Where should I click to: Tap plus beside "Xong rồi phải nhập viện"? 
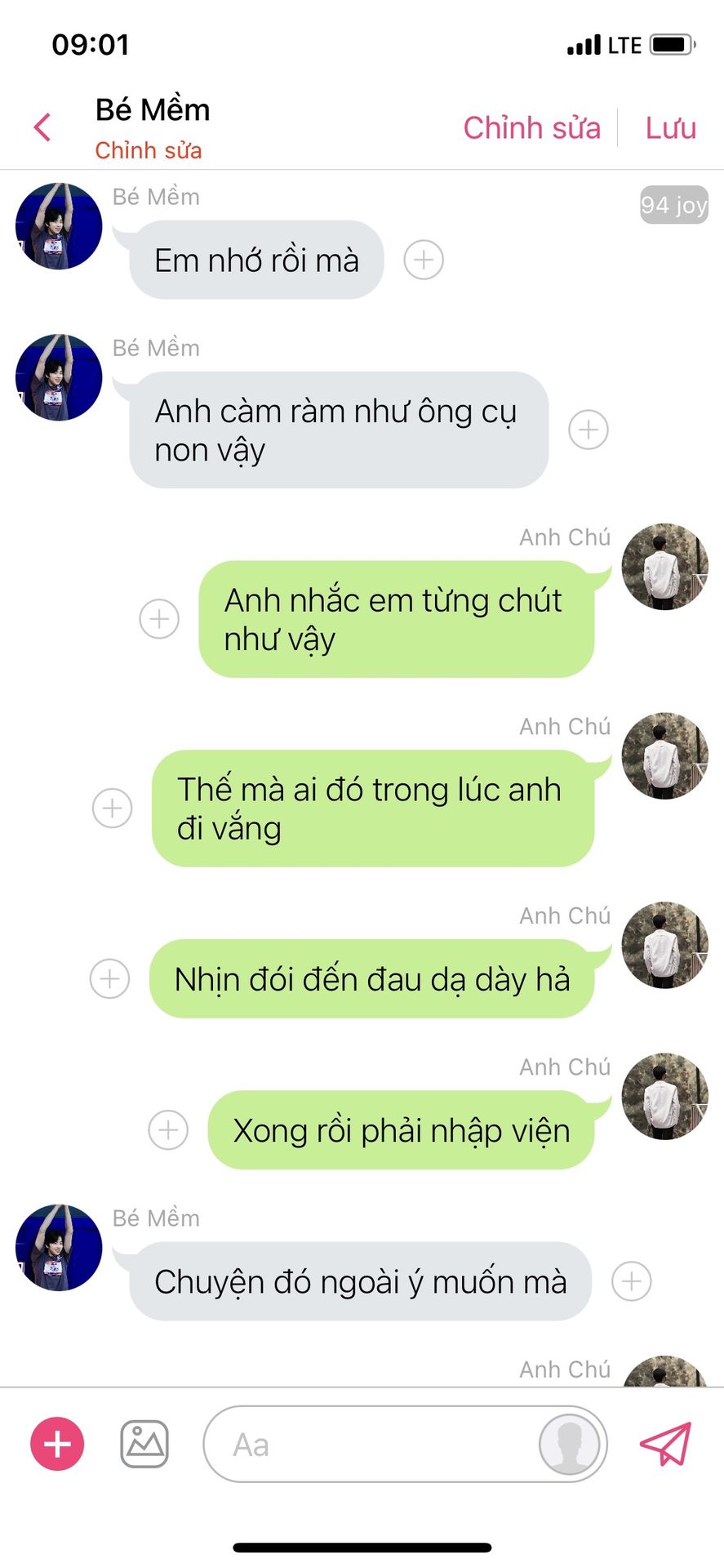(168, 1130)
